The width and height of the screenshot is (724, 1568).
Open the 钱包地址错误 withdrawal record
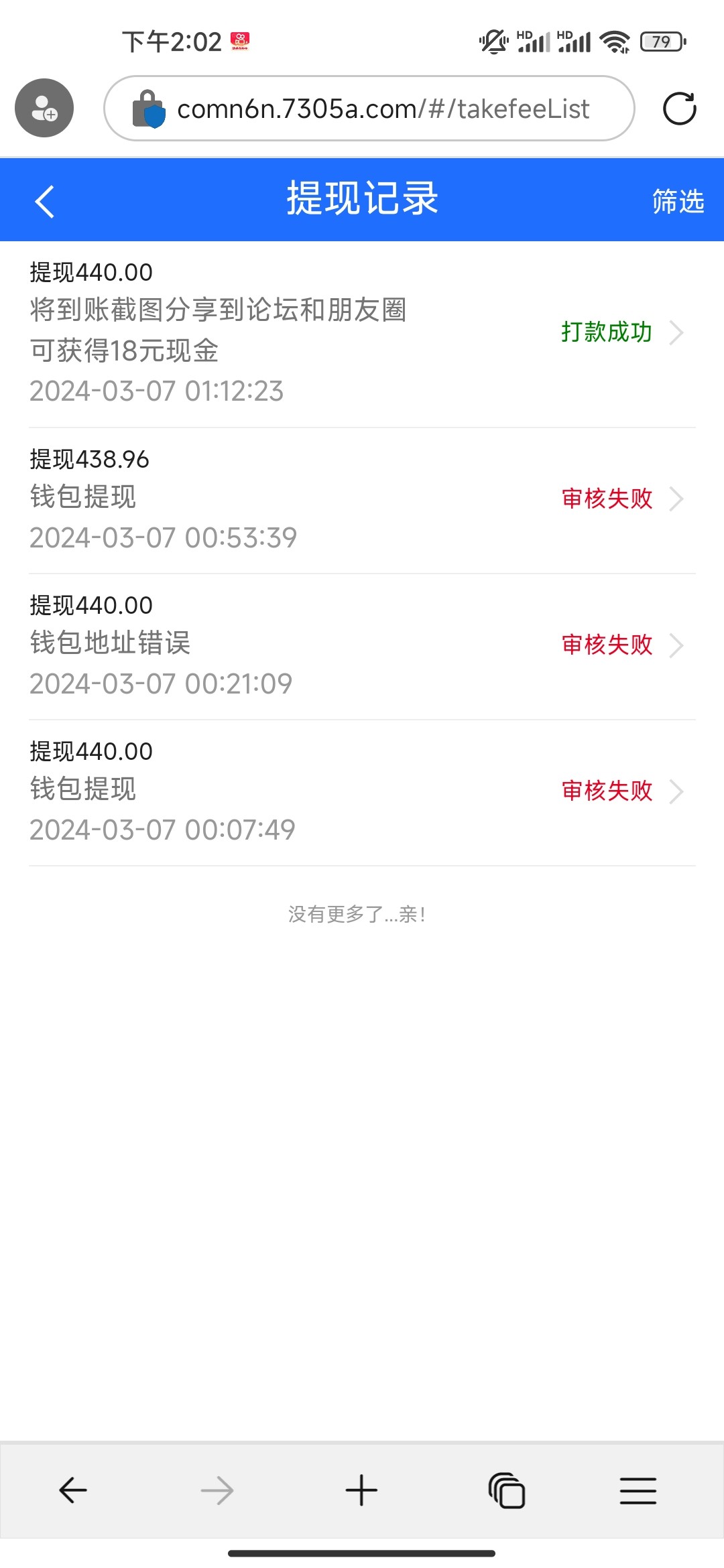pyautogui.click(x=362, y=645)
